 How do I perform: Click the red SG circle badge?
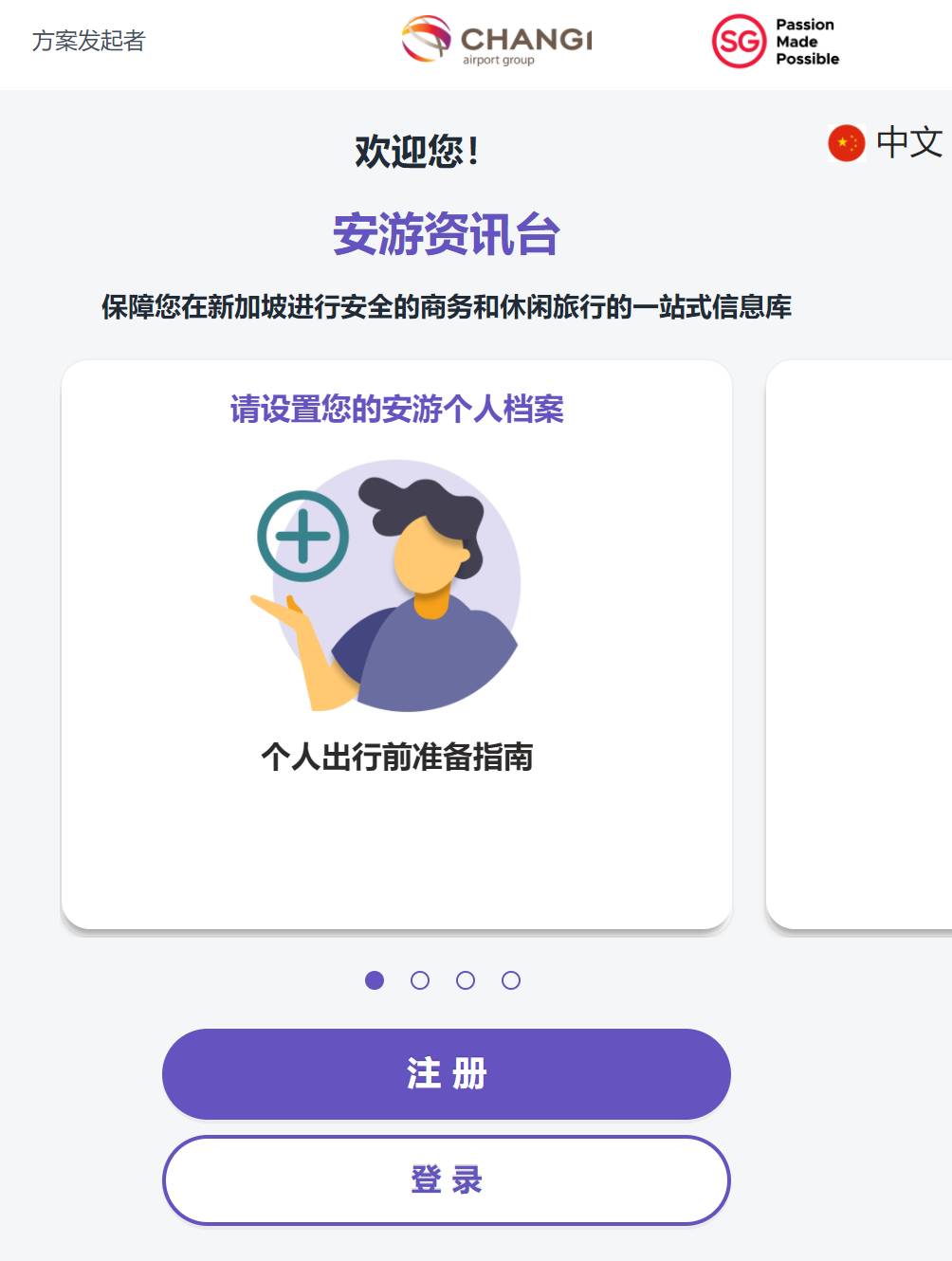739,40
